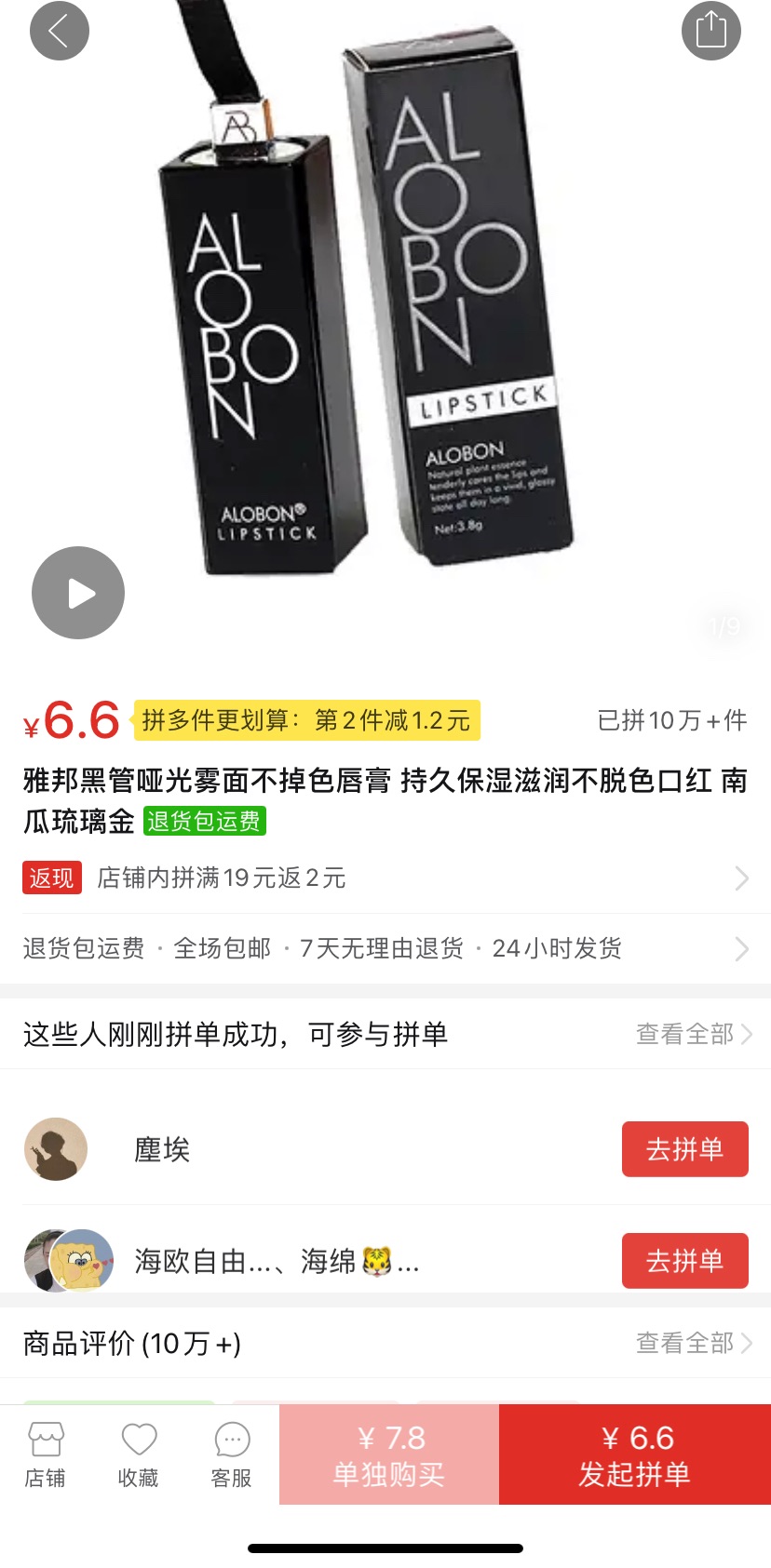Buy alone for ¥7.8 单独购买
This screenshot has width=771, height=1568.
click(x=389, y=1454)
